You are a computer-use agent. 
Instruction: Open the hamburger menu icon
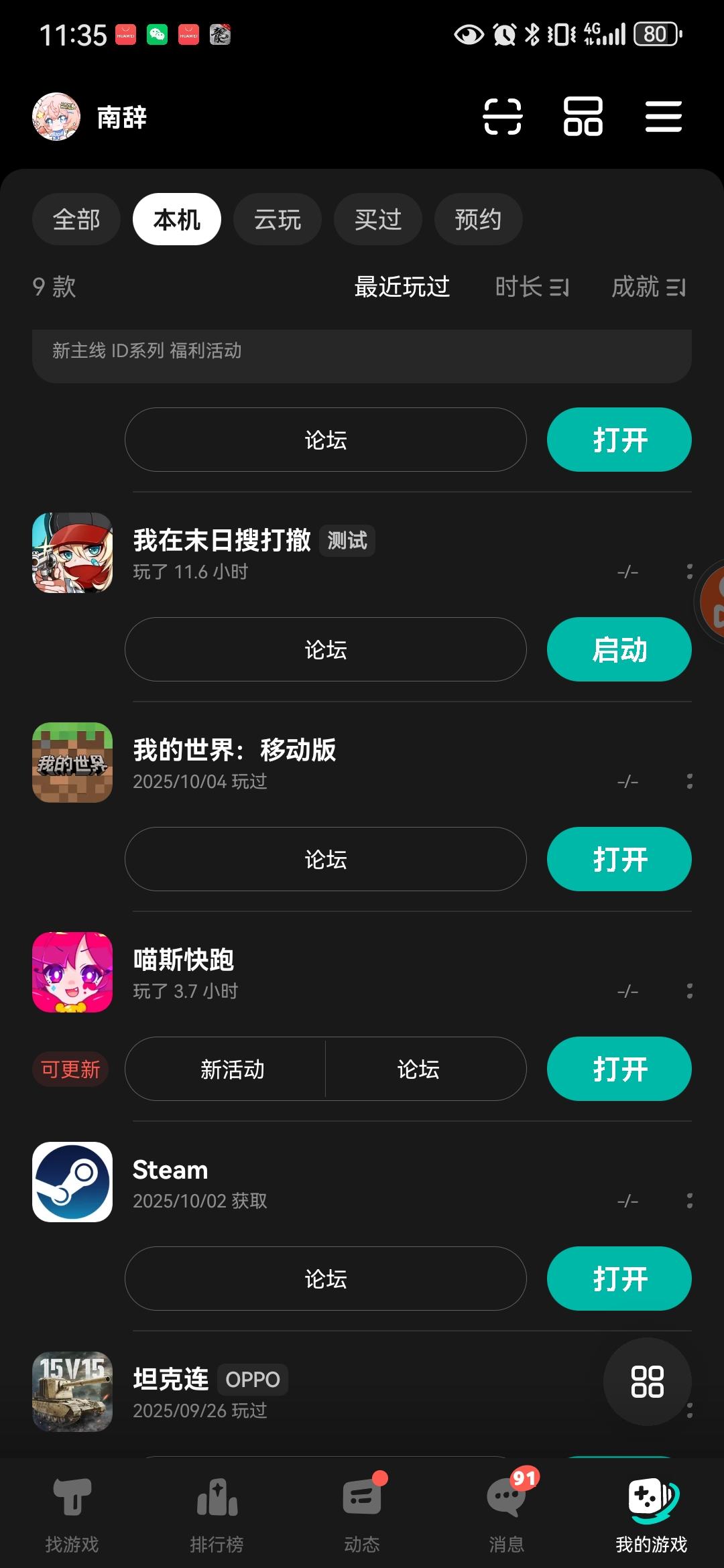(664, 117)
